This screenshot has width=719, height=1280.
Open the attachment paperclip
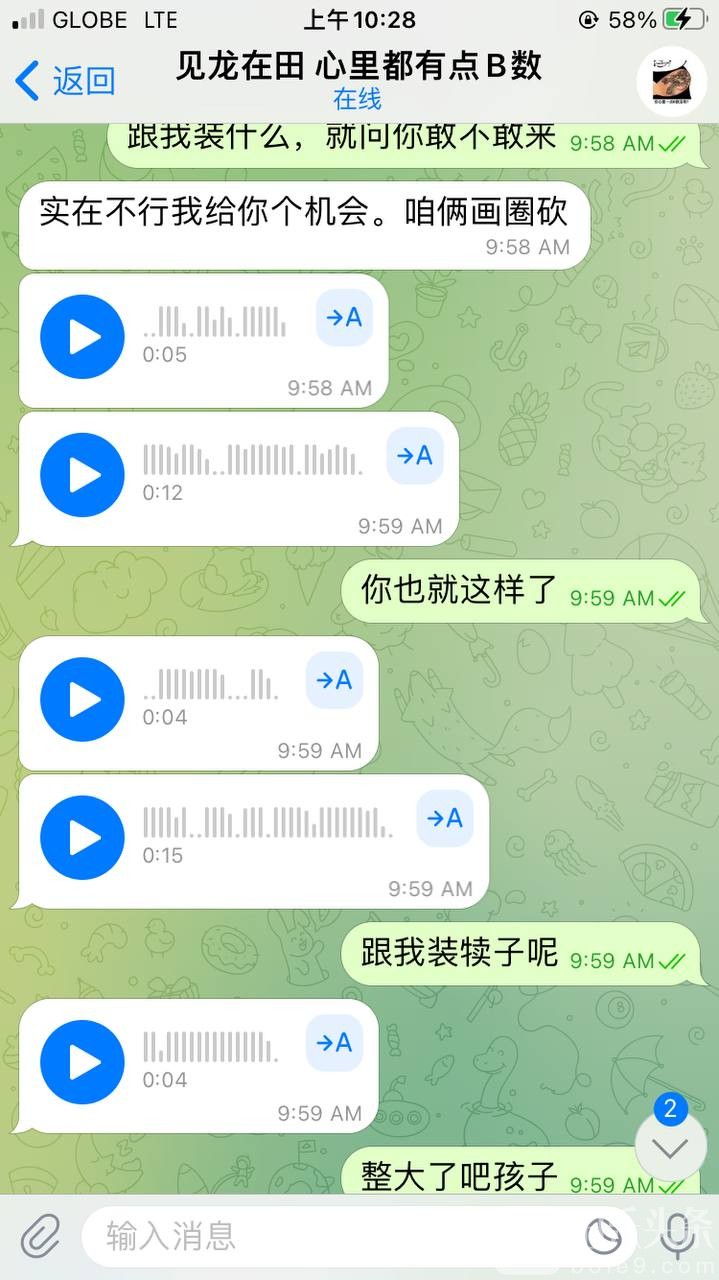40,1237
